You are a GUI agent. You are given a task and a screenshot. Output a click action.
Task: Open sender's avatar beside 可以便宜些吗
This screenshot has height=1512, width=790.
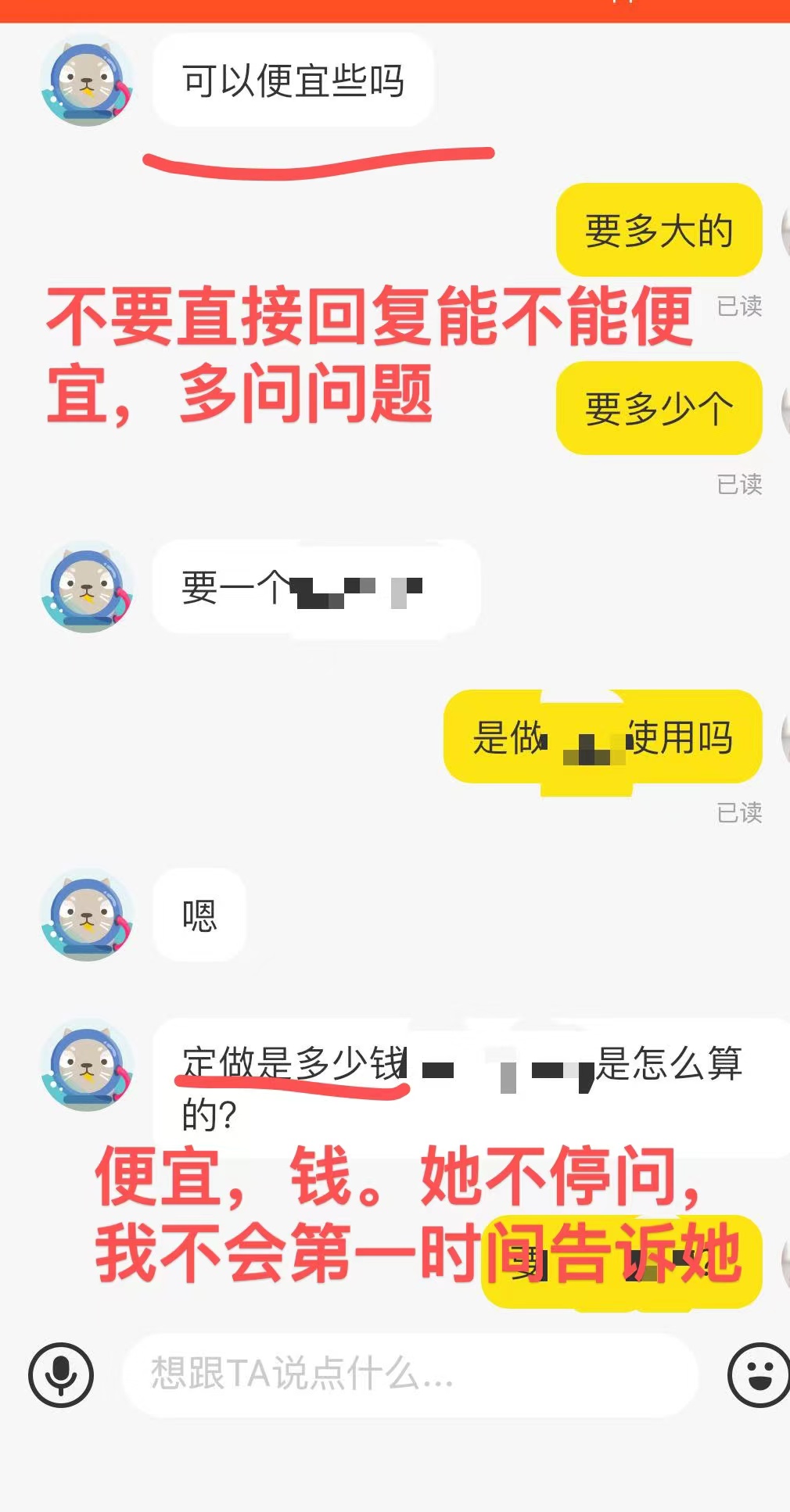tap(87, 81)
